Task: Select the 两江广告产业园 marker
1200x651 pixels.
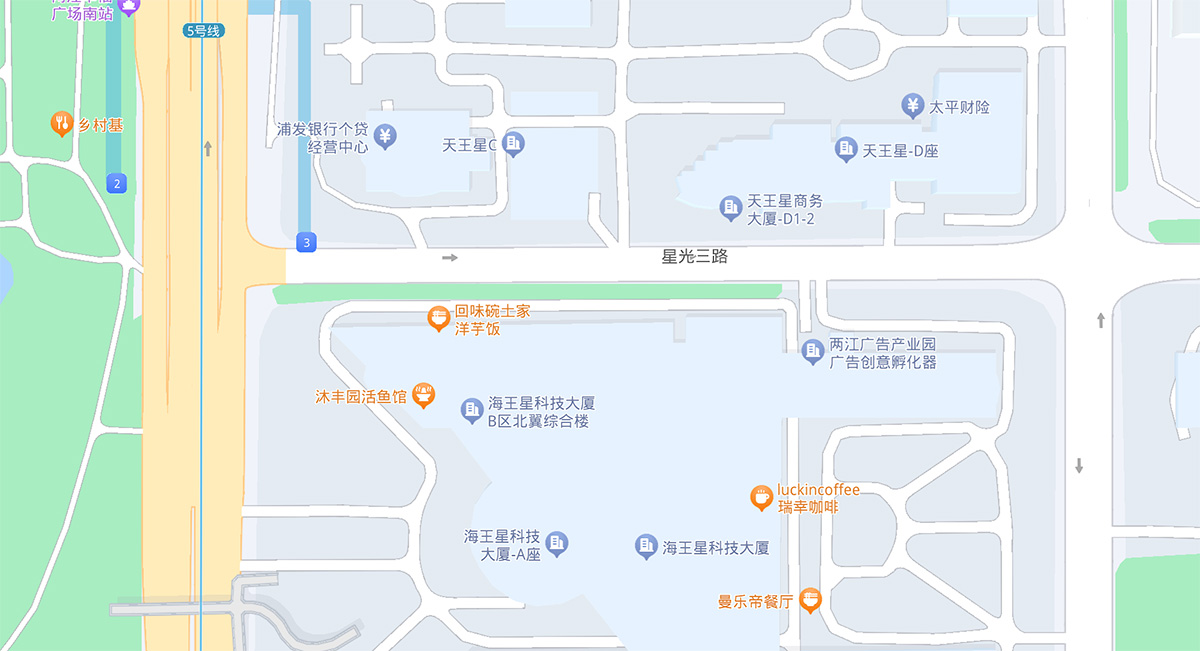Action: pos(812,351)
